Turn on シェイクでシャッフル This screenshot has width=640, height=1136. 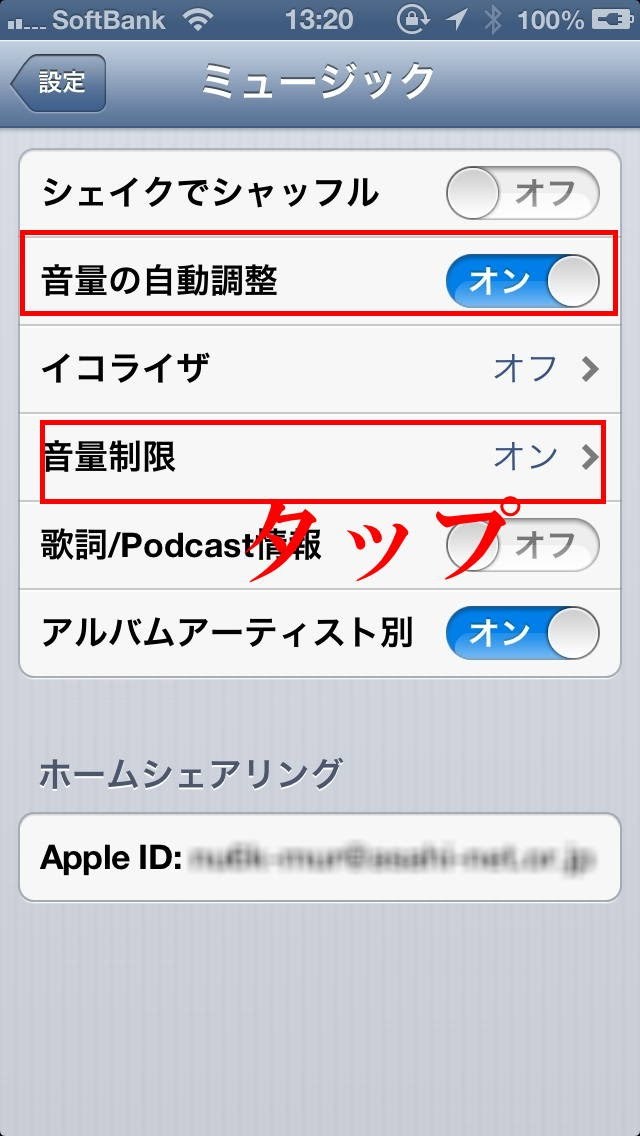tap(522, 193)
